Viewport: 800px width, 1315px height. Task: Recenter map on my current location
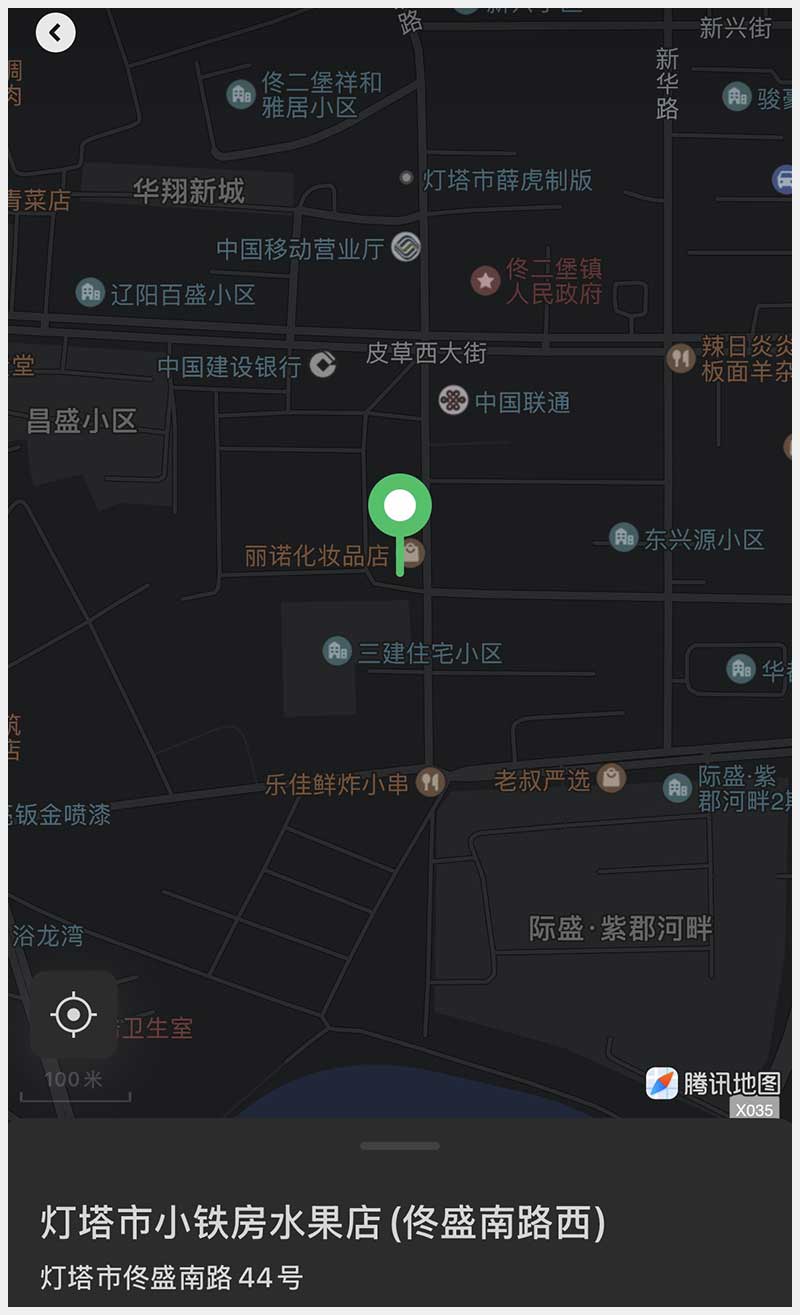pyautogui.click(x=73, y=1015)
